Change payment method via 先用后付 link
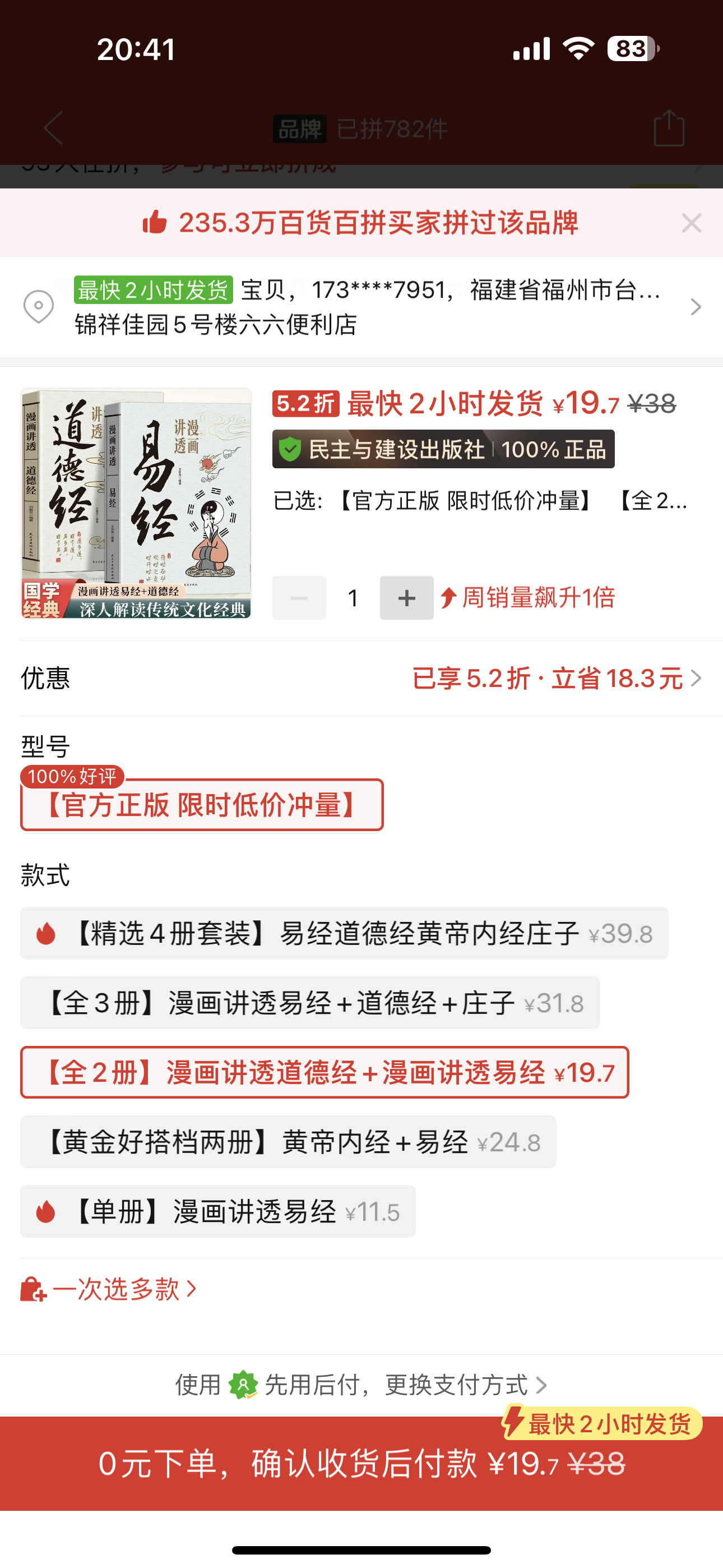The height and width of the screenshot is (1568, 723). tap(361, 1385)
